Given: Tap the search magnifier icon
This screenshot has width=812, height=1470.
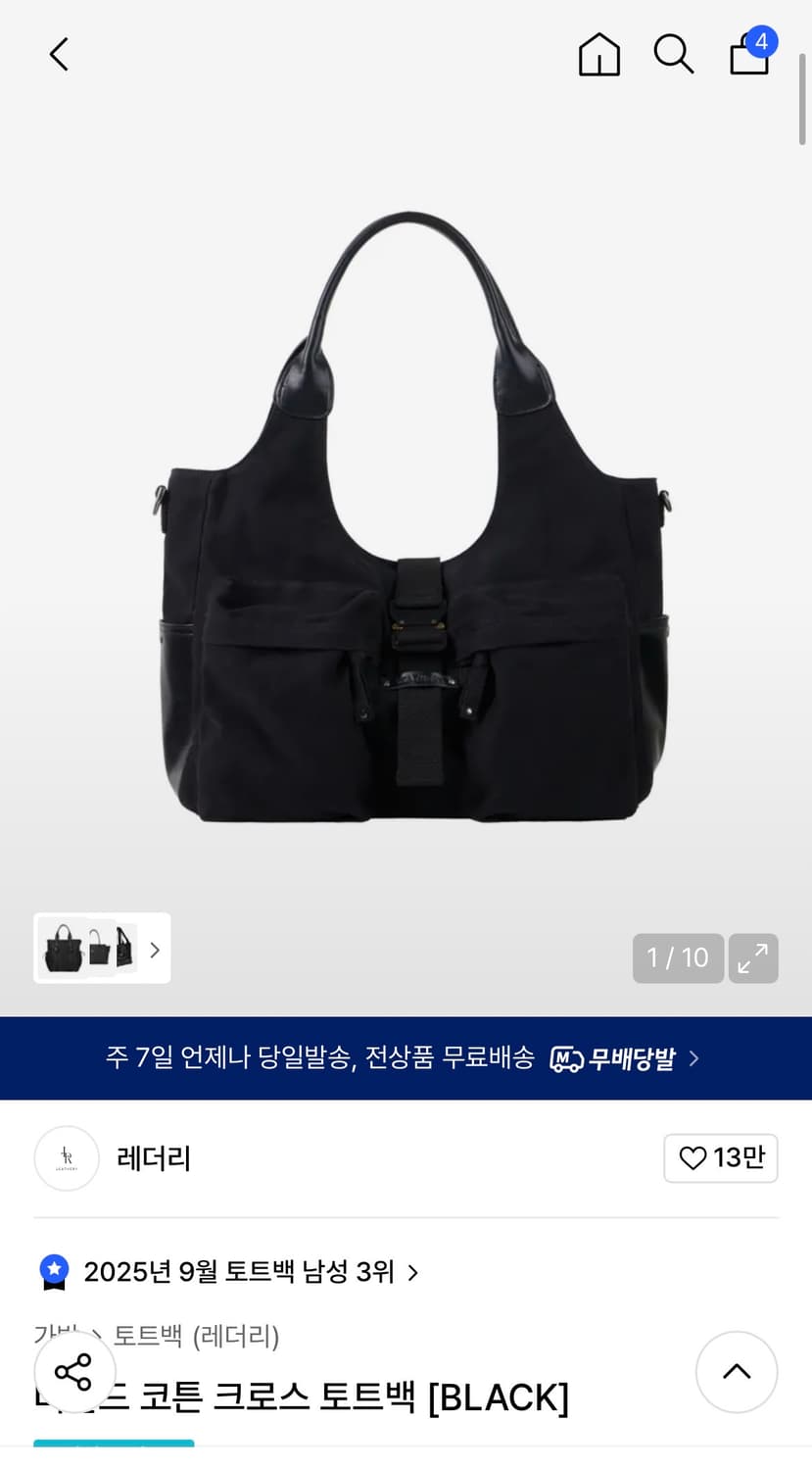Looking at the screenshot, I should (673, 55).
